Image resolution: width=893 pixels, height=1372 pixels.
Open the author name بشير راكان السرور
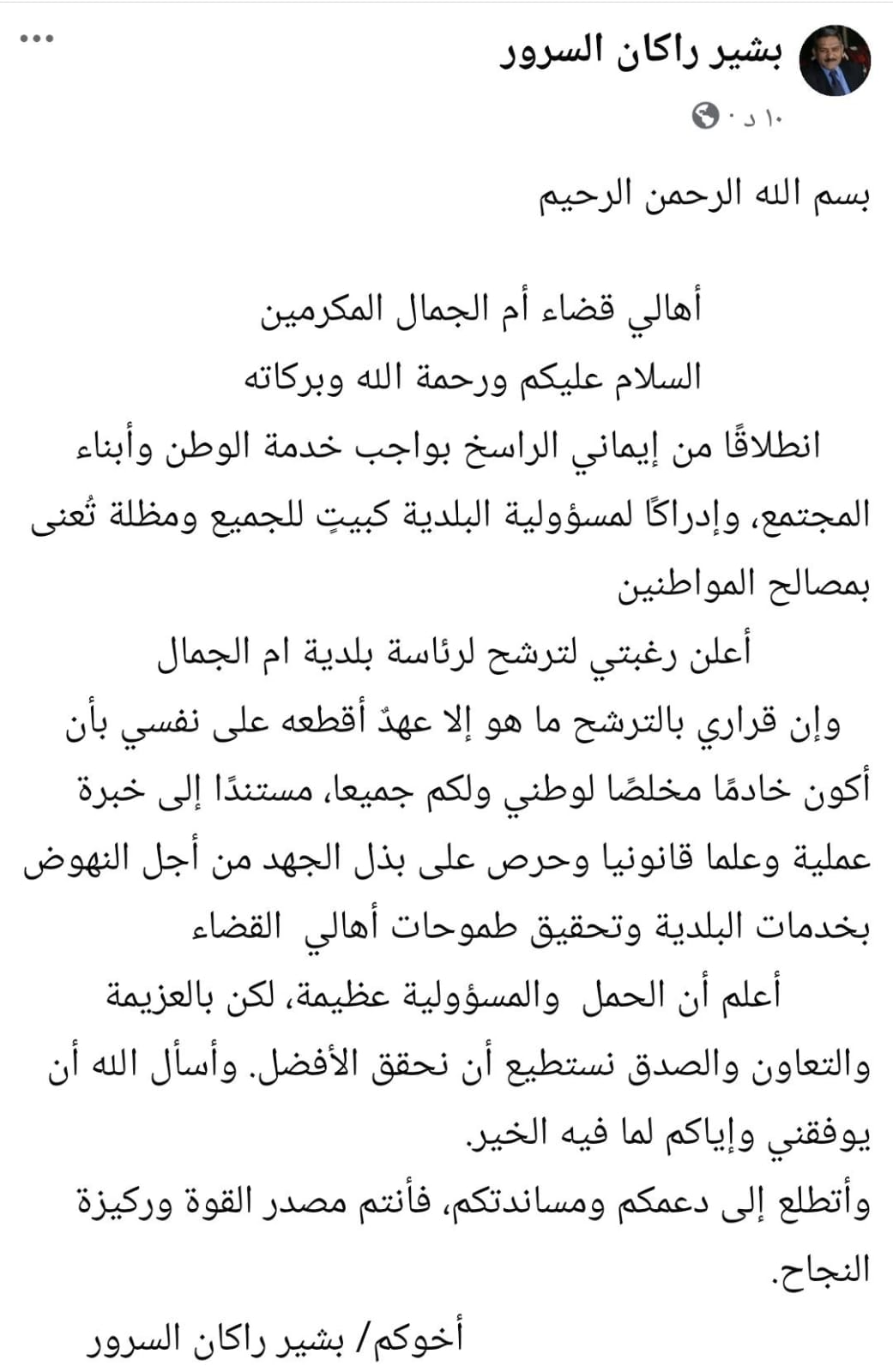pyautogui.click(x=640, y=51)
